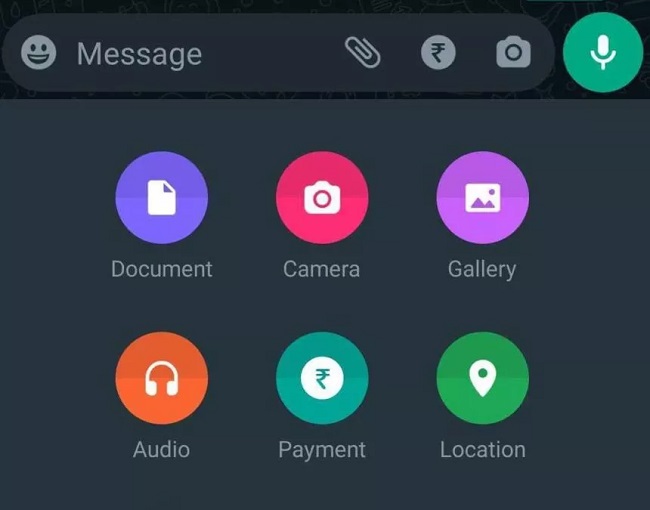Viewport: 650px width, 510px height.
Task: Attach a Document
Action: [x=162, y=198]
